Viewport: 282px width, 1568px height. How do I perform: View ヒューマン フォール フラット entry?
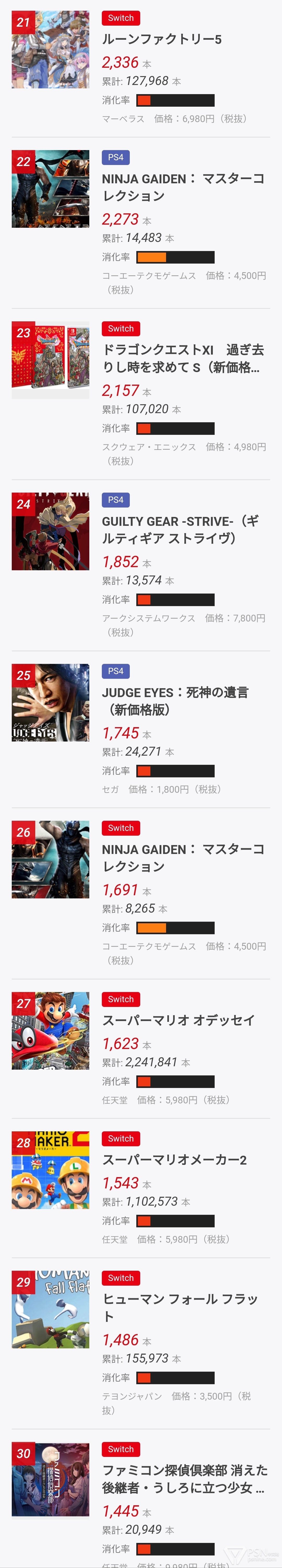click(180, 1308)
